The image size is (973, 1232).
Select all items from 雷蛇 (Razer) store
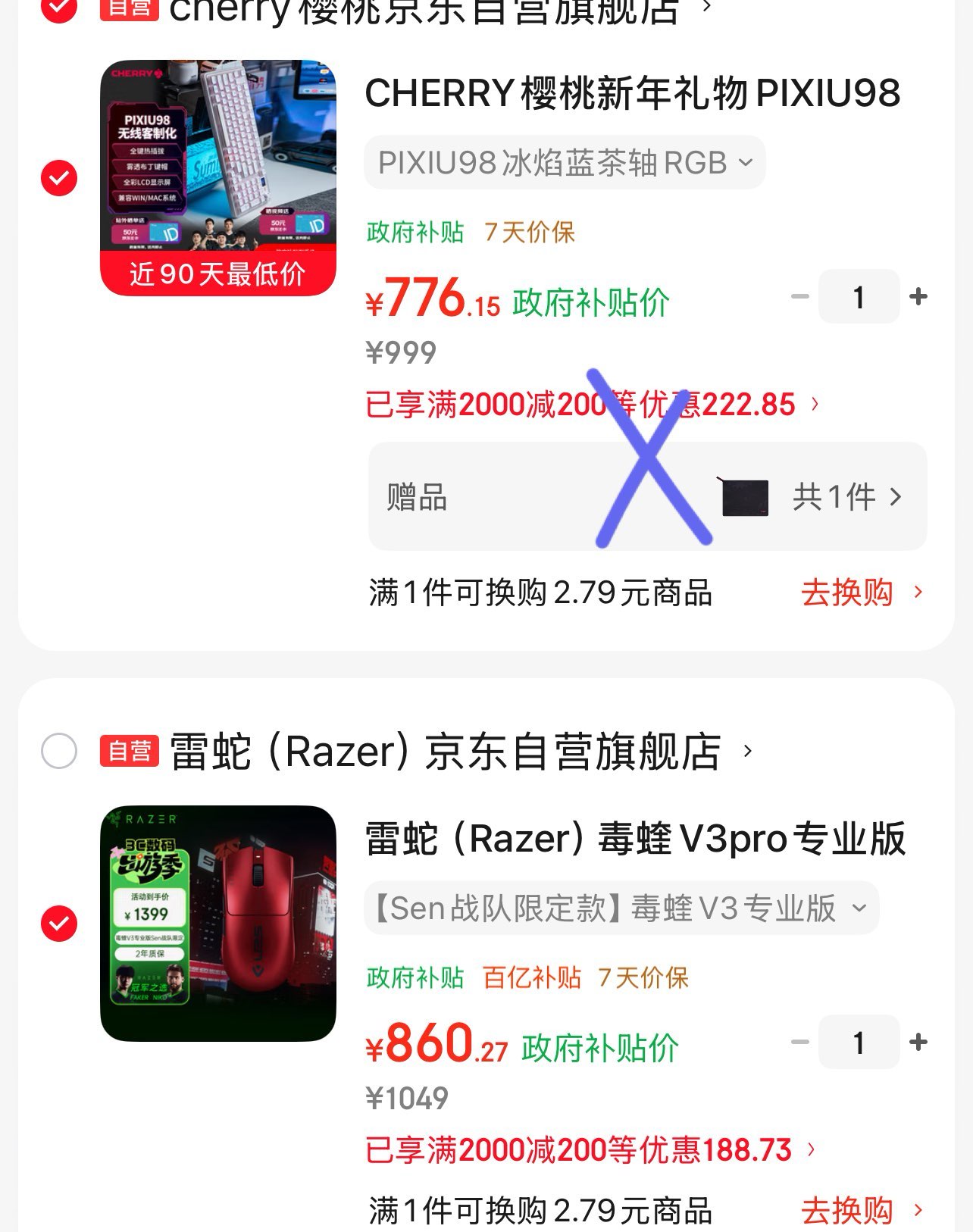(59, 751)
